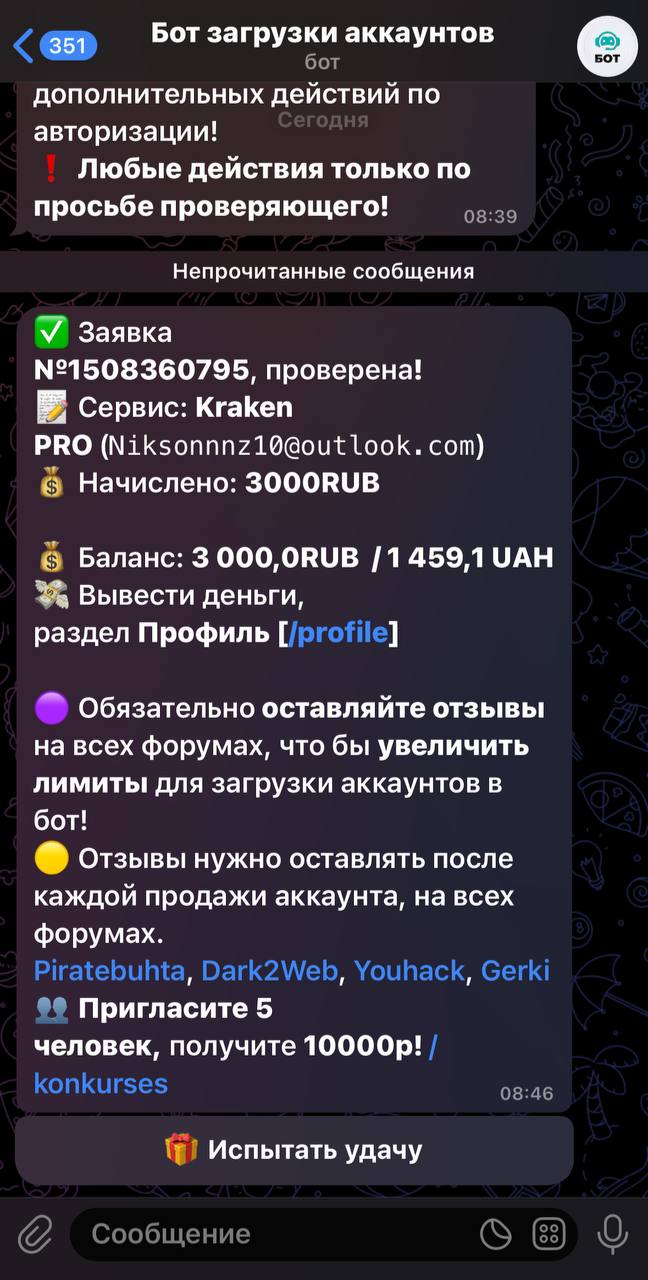
Task: Open the Gerki link
Action: 515,970
